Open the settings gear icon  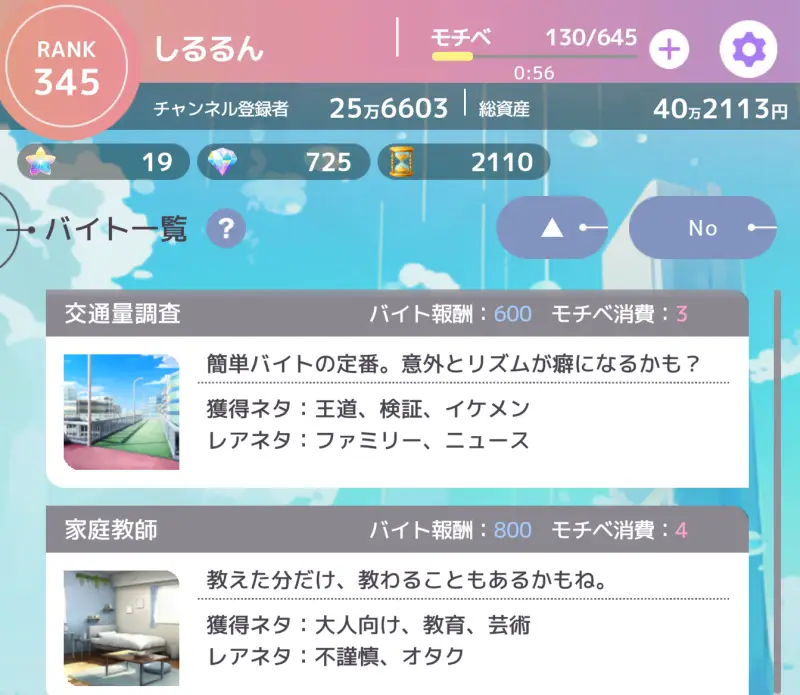(x=748, y=48)
